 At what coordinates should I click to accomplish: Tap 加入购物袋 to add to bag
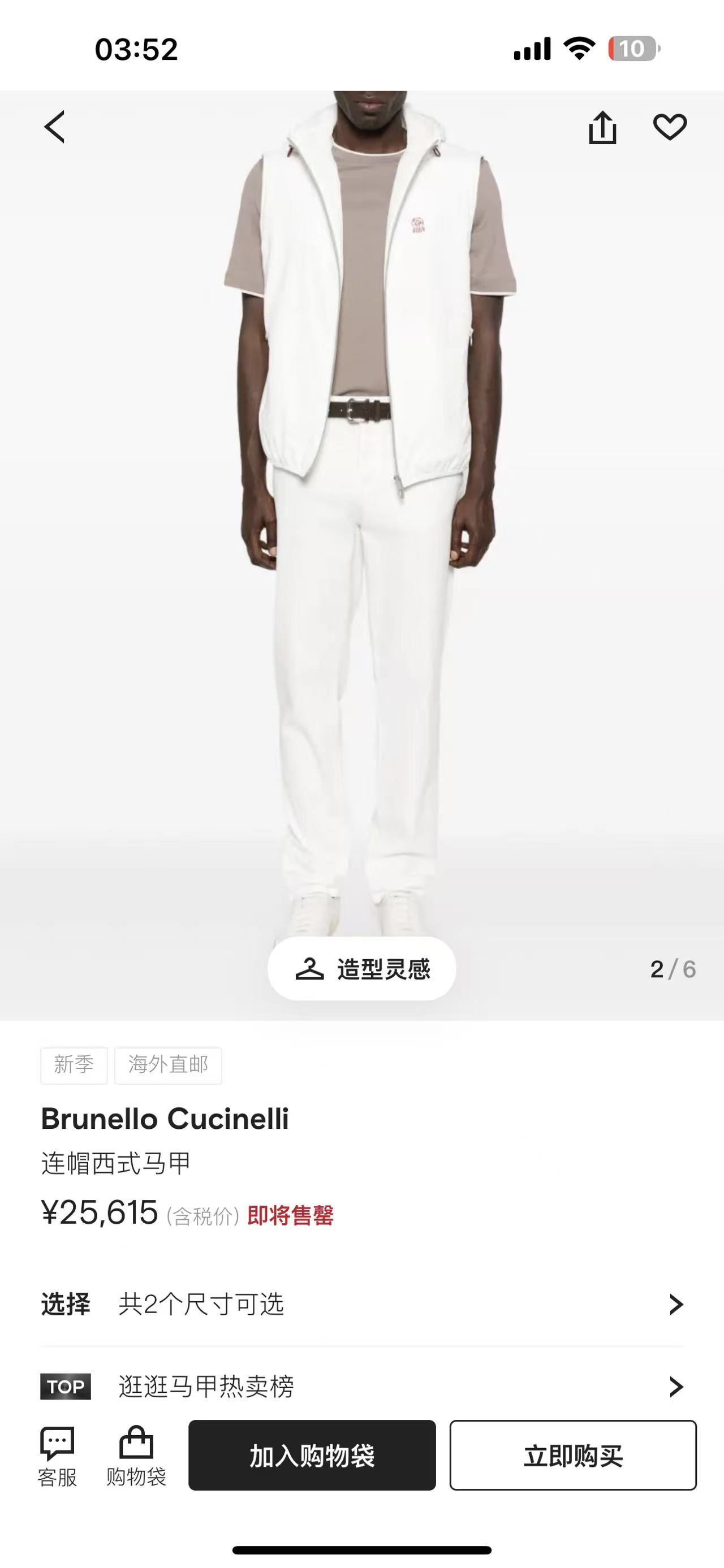click(312, 1456)
